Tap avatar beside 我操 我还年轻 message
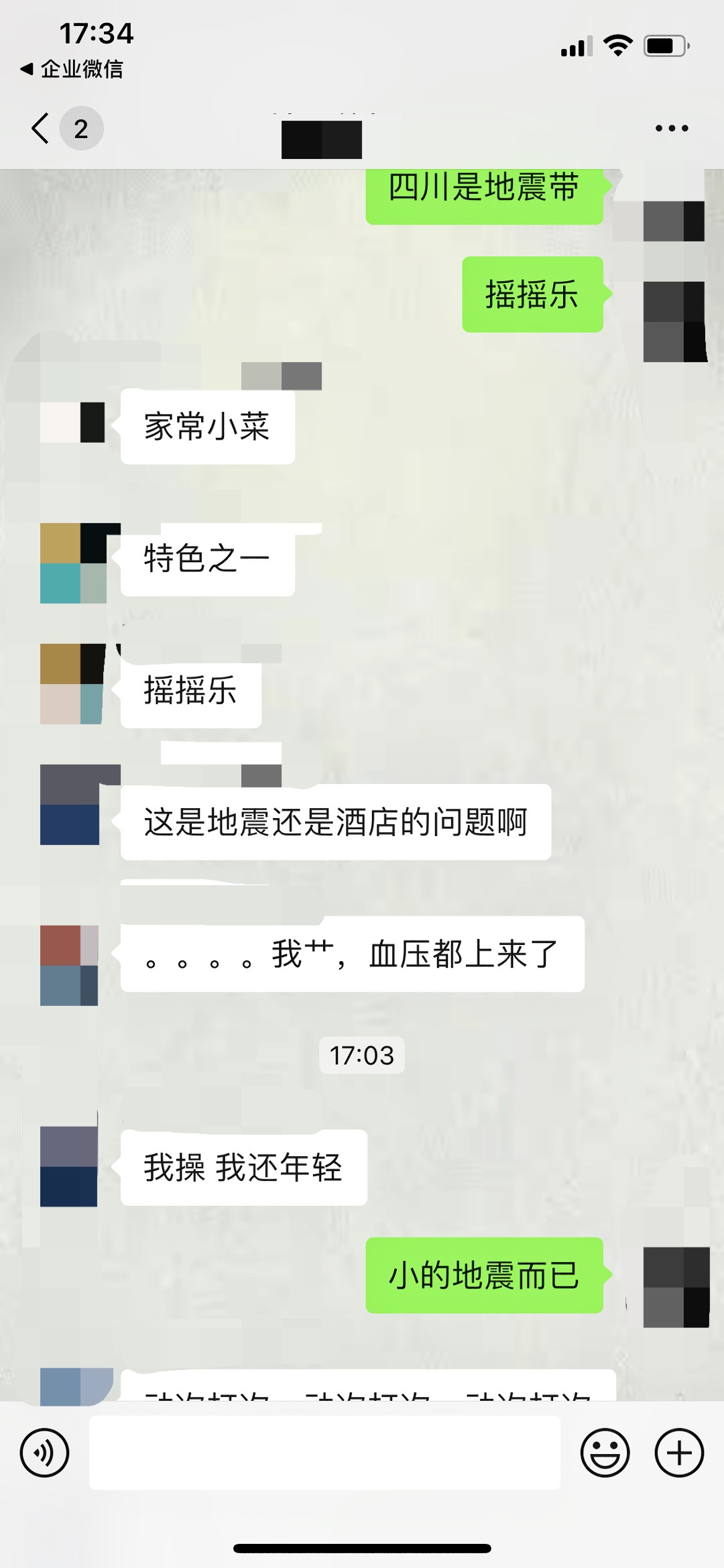 pyautogui.click(x=69, y=1167)
